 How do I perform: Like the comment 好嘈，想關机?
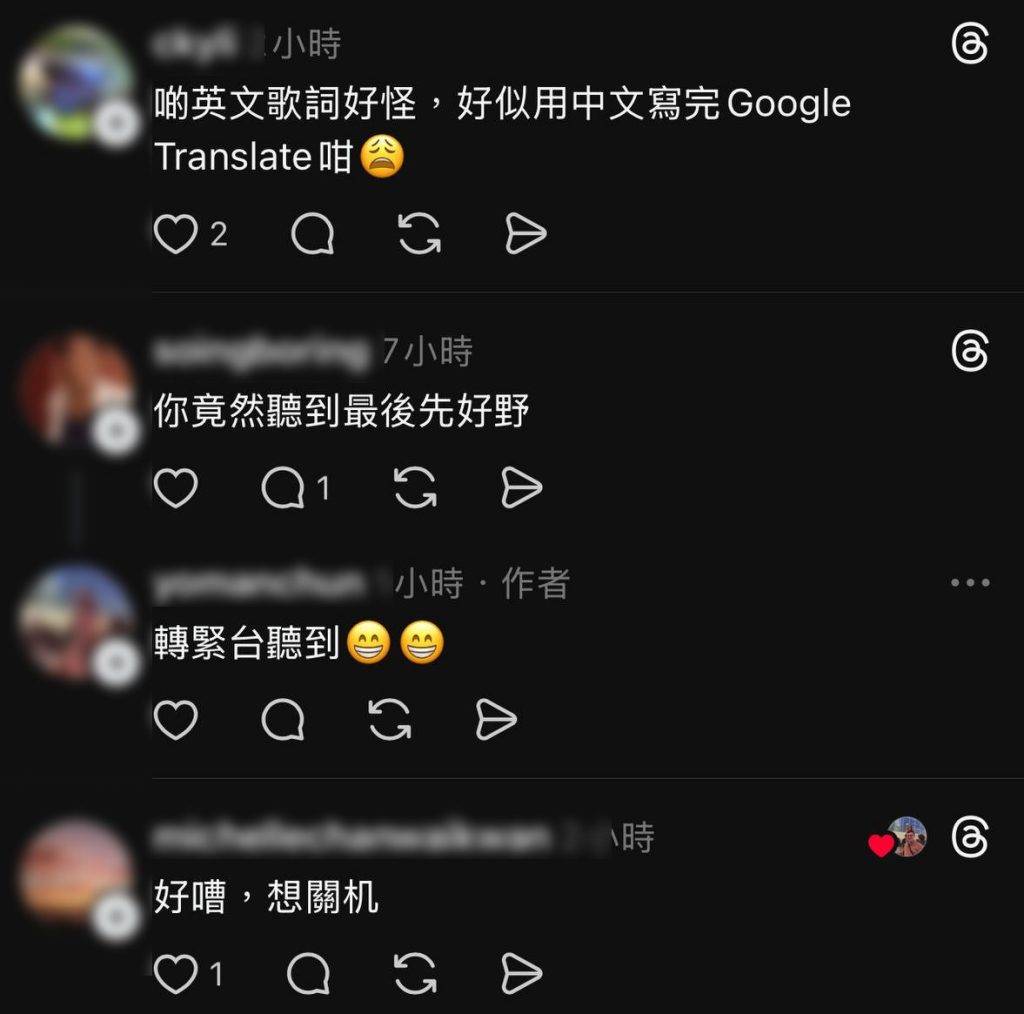[176, 973]
